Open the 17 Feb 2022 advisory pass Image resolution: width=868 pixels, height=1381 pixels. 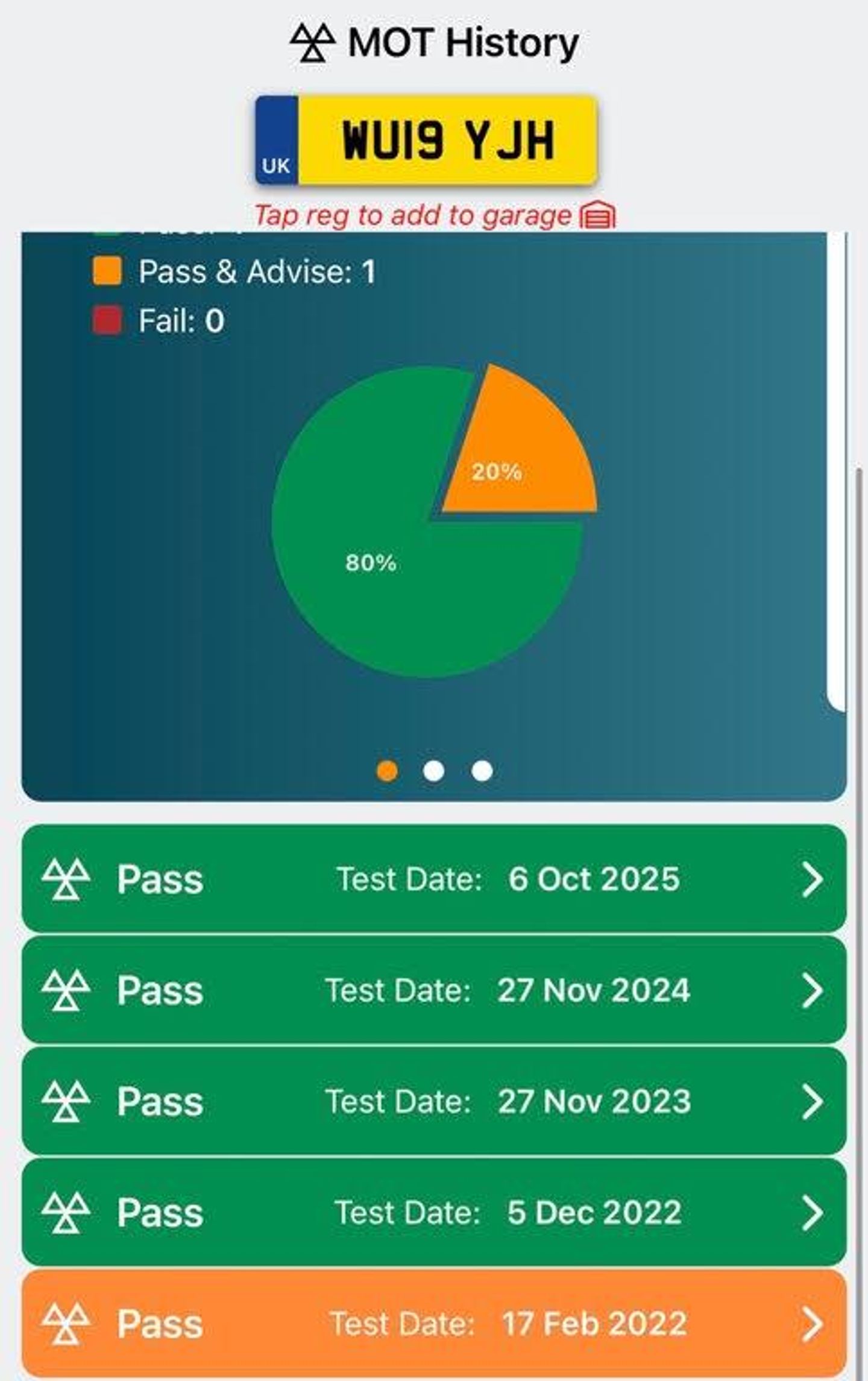tap(434, 1324)
